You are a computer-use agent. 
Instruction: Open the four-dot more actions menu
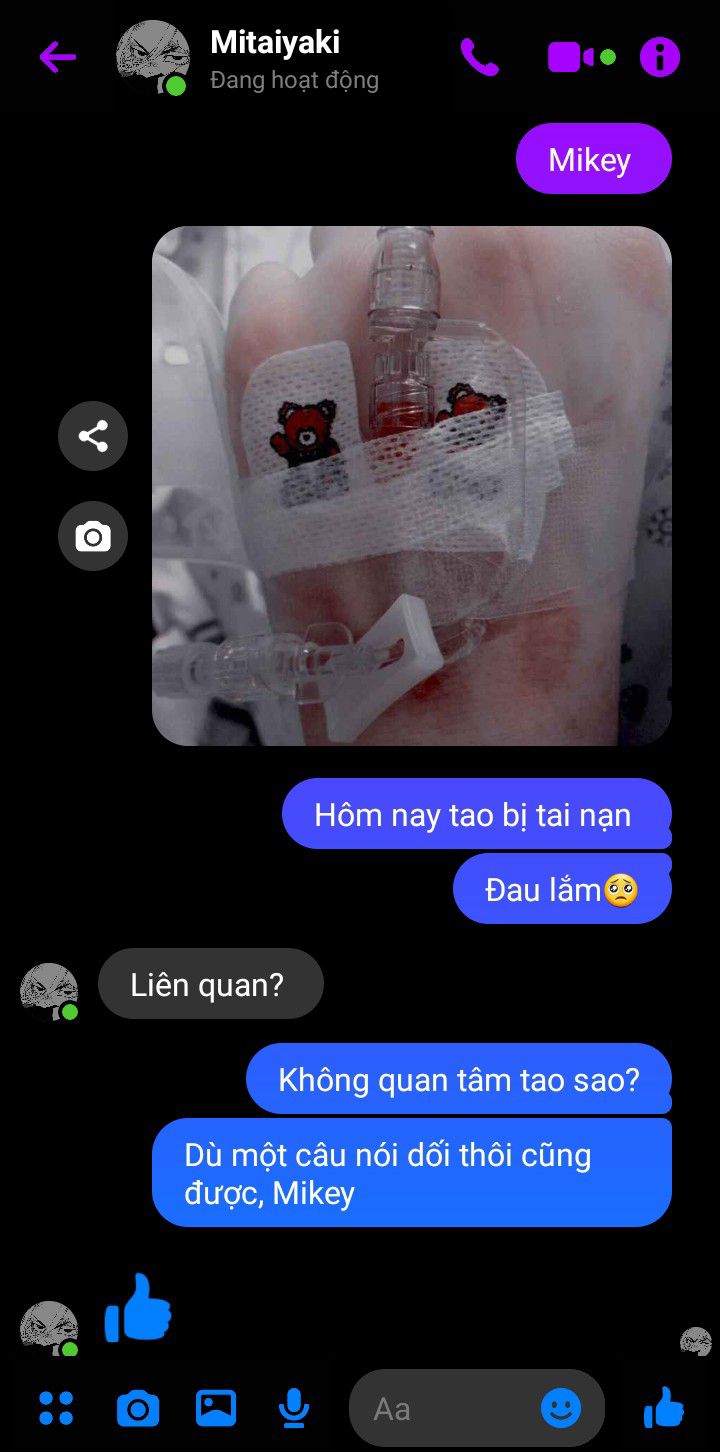coord(56,1408)
